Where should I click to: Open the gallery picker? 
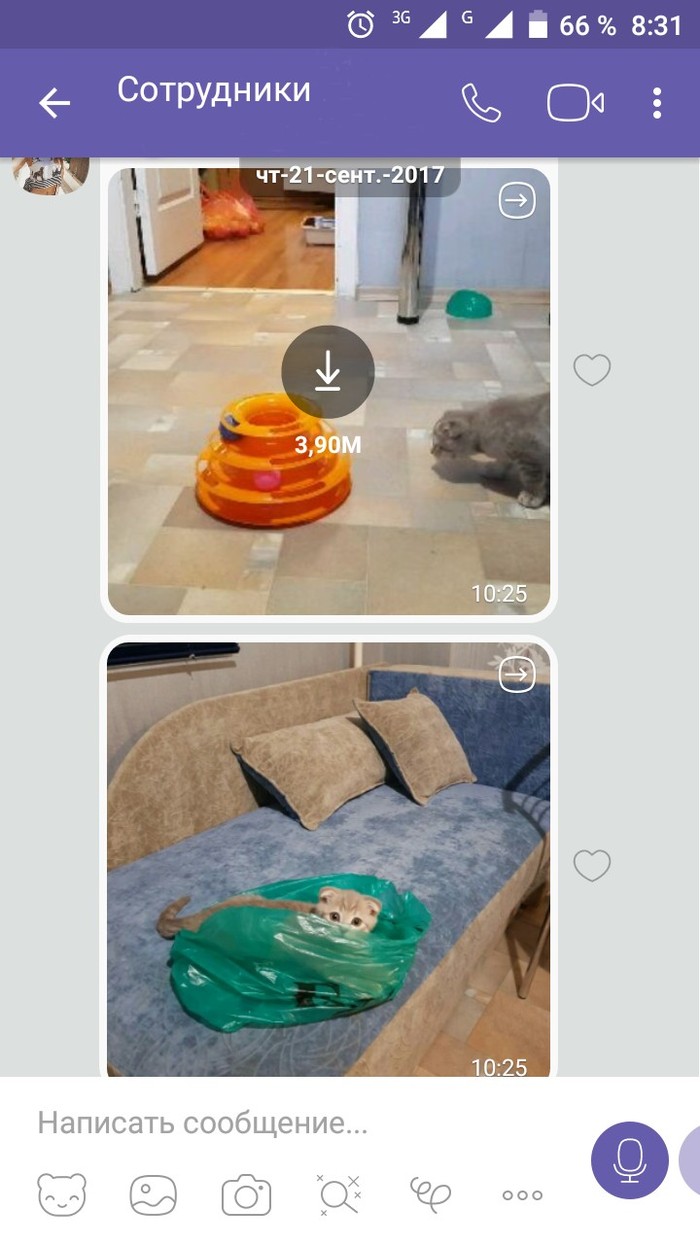(153, 1194)
